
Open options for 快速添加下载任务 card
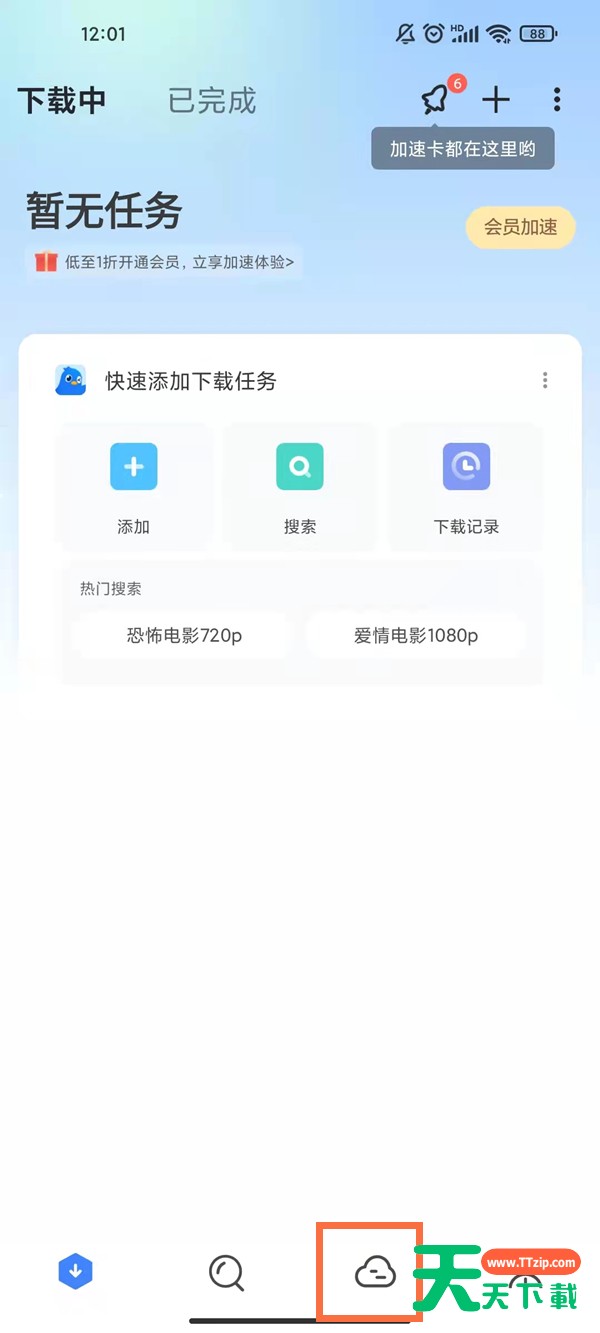(x=545, y=380)
